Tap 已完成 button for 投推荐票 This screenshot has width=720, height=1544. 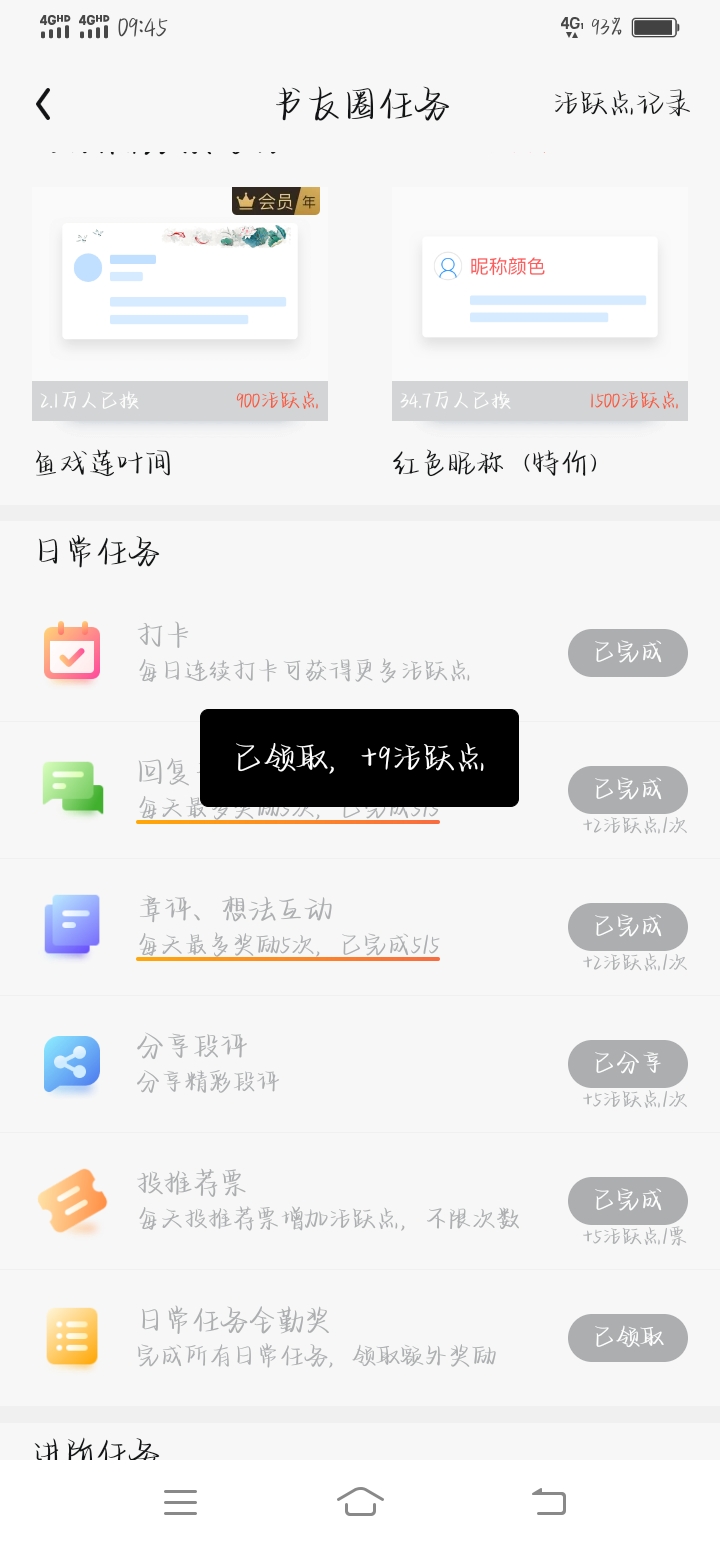[x=628, y=1201]
